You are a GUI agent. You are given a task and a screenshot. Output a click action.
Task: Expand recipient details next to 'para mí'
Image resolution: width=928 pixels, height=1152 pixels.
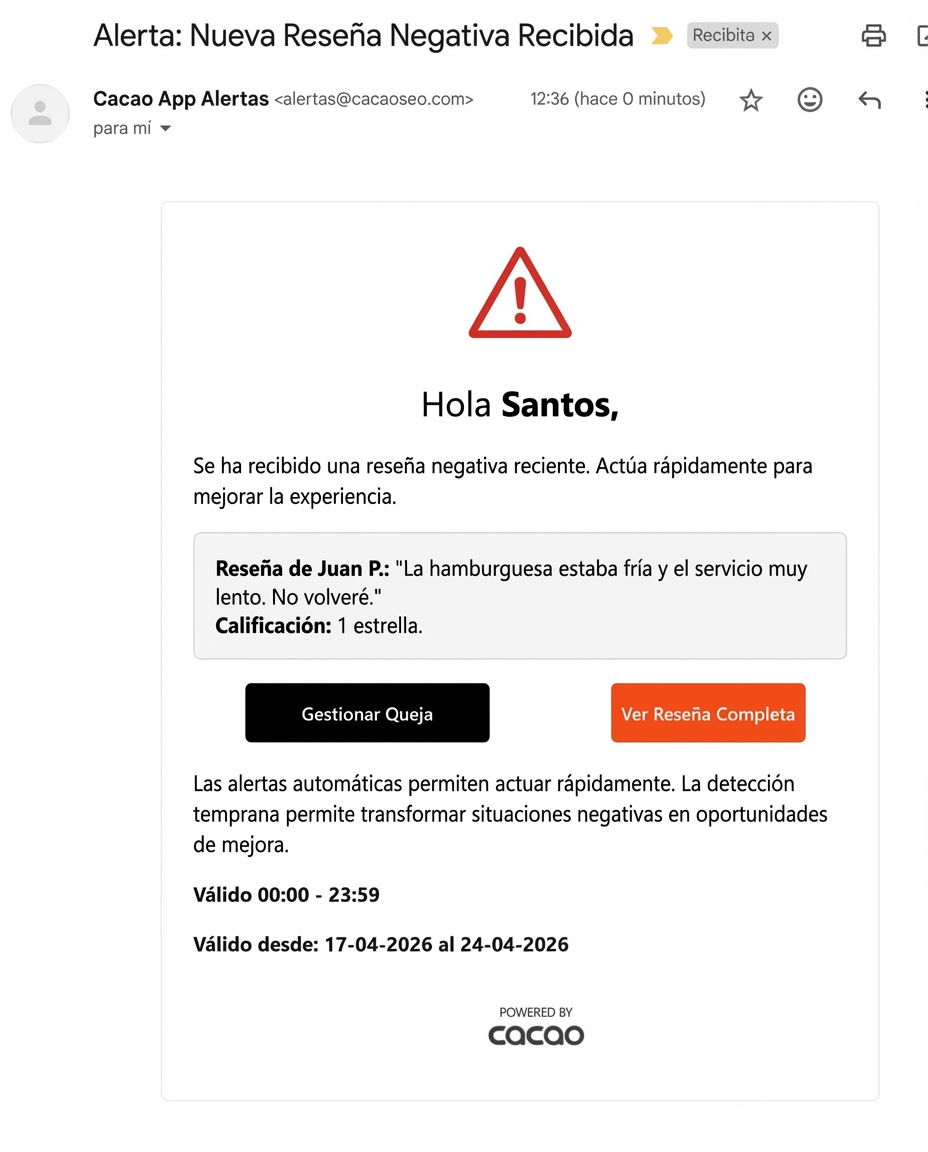tap(166, 129)
